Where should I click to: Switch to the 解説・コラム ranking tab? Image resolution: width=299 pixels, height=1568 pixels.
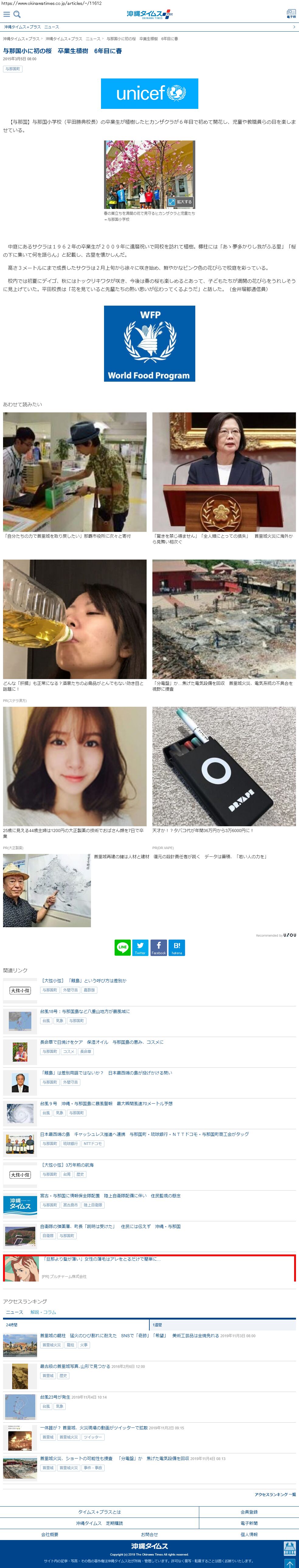(43, 1312)
